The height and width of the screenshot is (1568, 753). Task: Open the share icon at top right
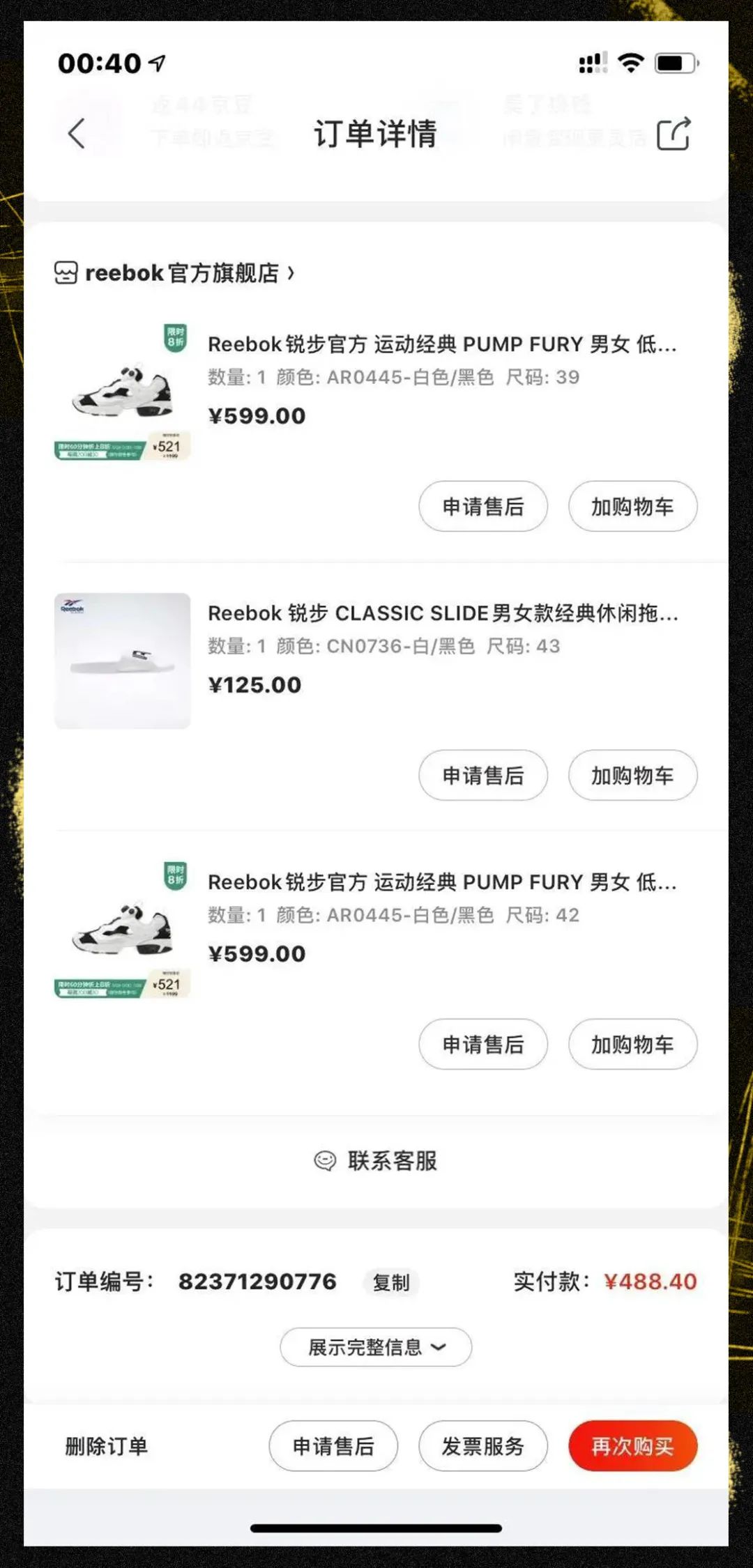673,132
